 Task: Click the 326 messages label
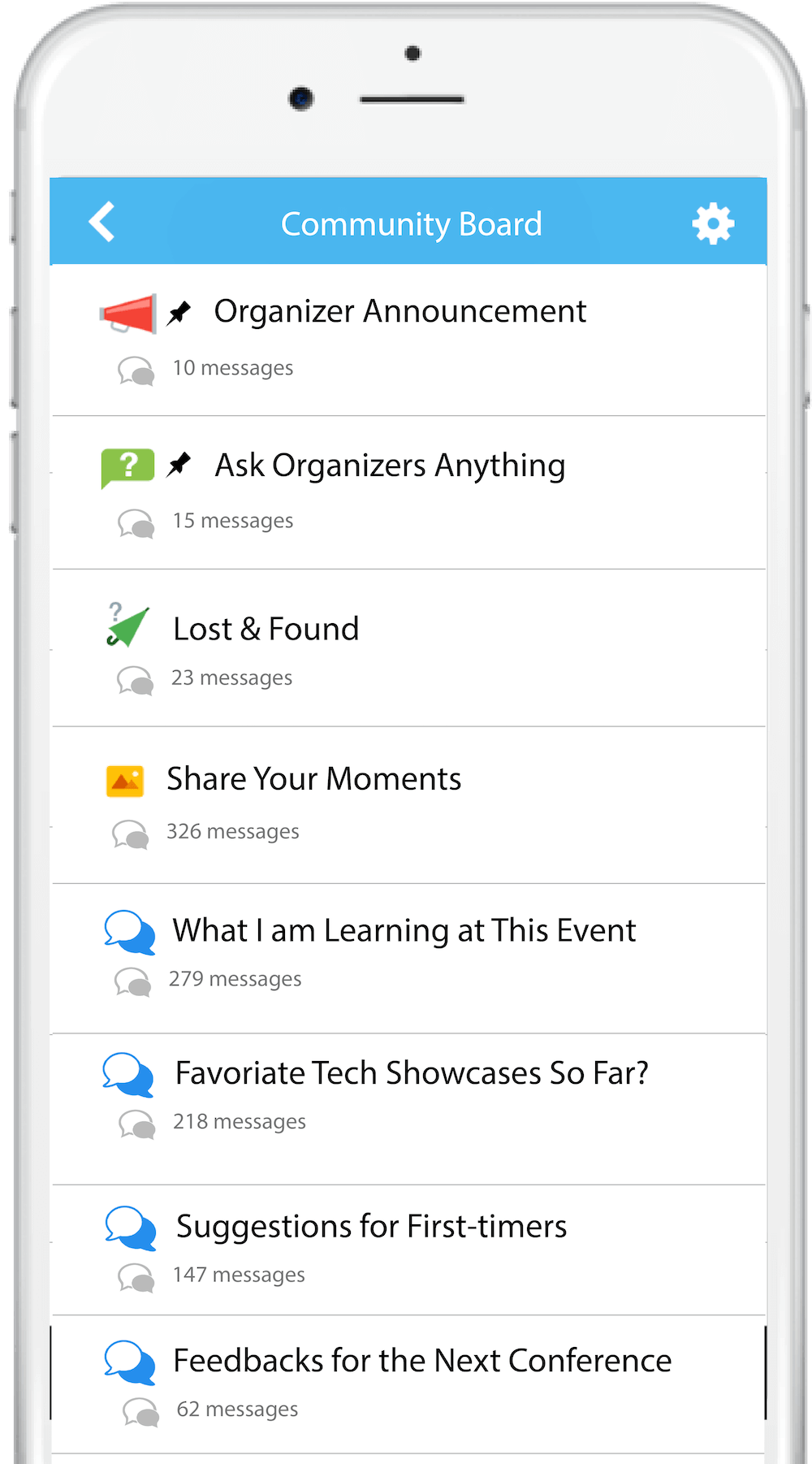(233, 831)
